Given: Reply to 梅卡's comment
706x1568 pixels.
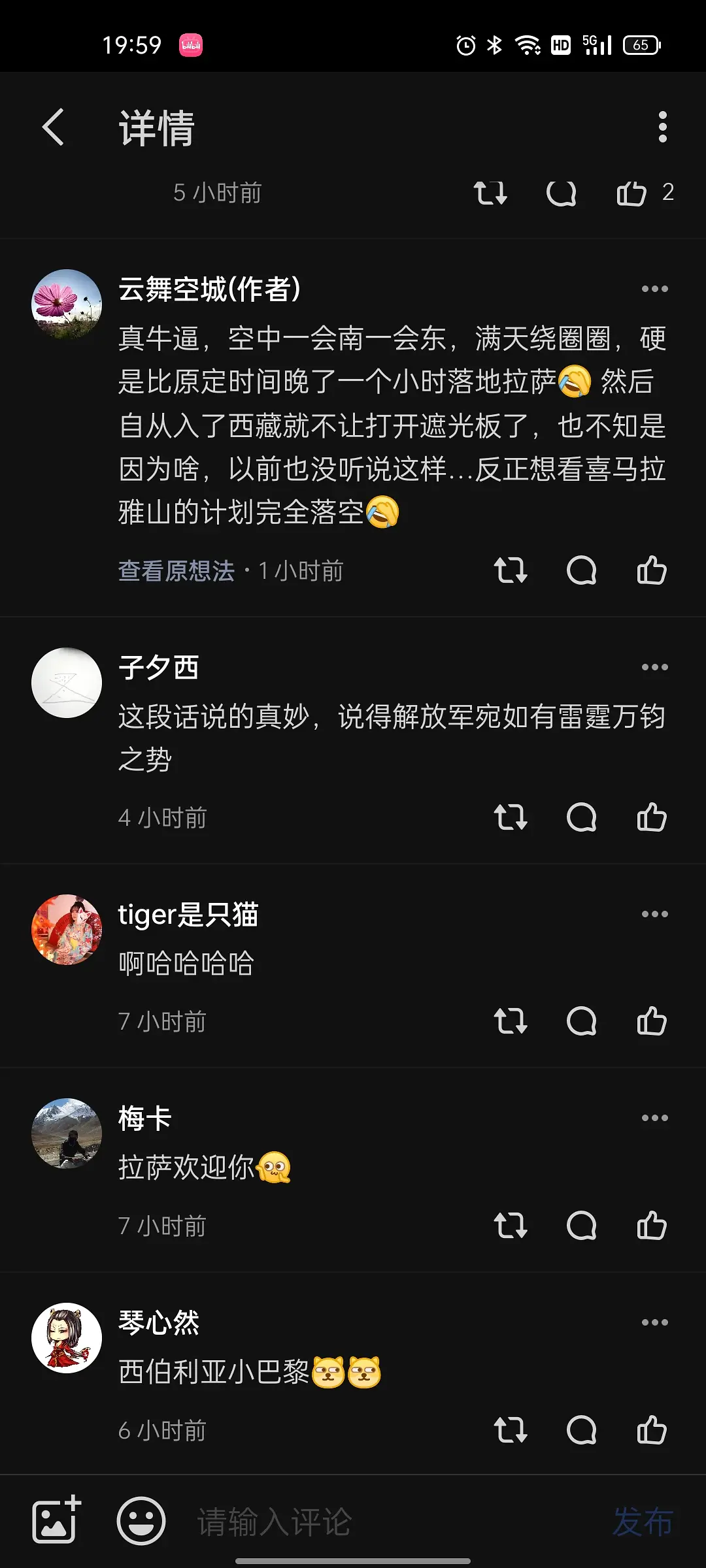Looking at the screenshot, I should click(x=581, y=1226).
